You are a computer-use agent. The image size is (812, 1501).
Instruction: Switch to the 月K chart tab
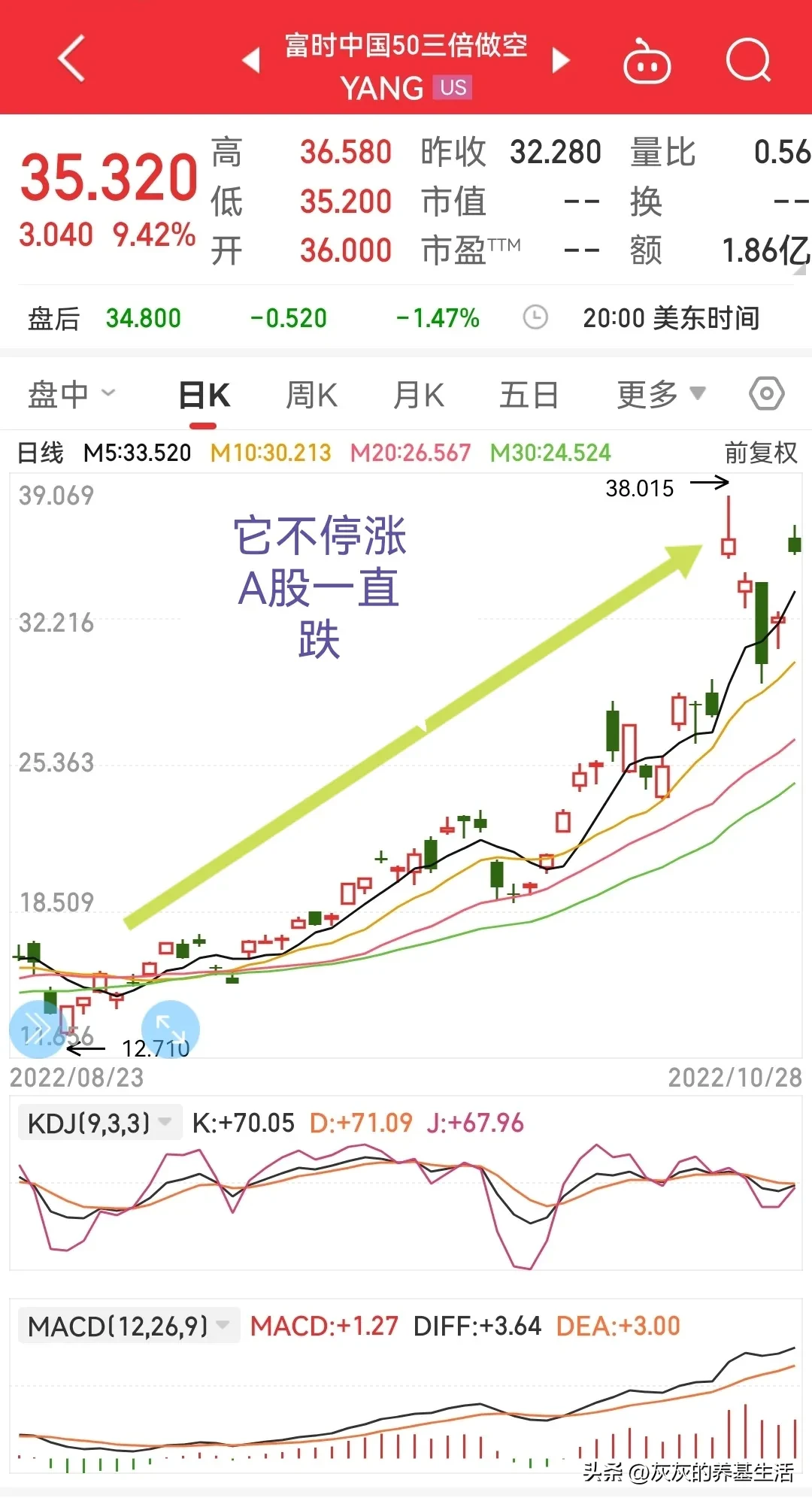click(x=418, y=396)
